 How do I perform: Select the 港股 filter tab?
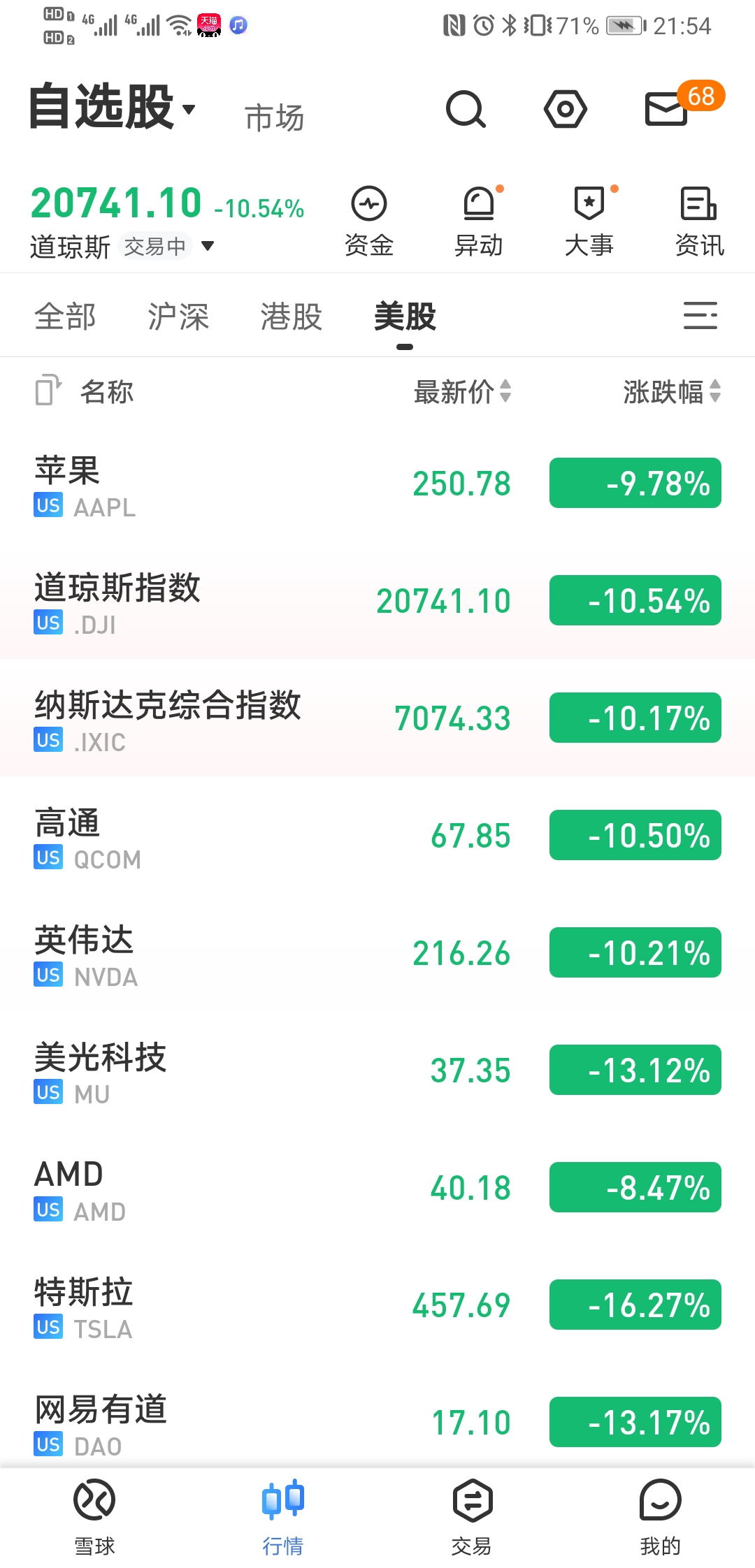[x=292, y=317]
